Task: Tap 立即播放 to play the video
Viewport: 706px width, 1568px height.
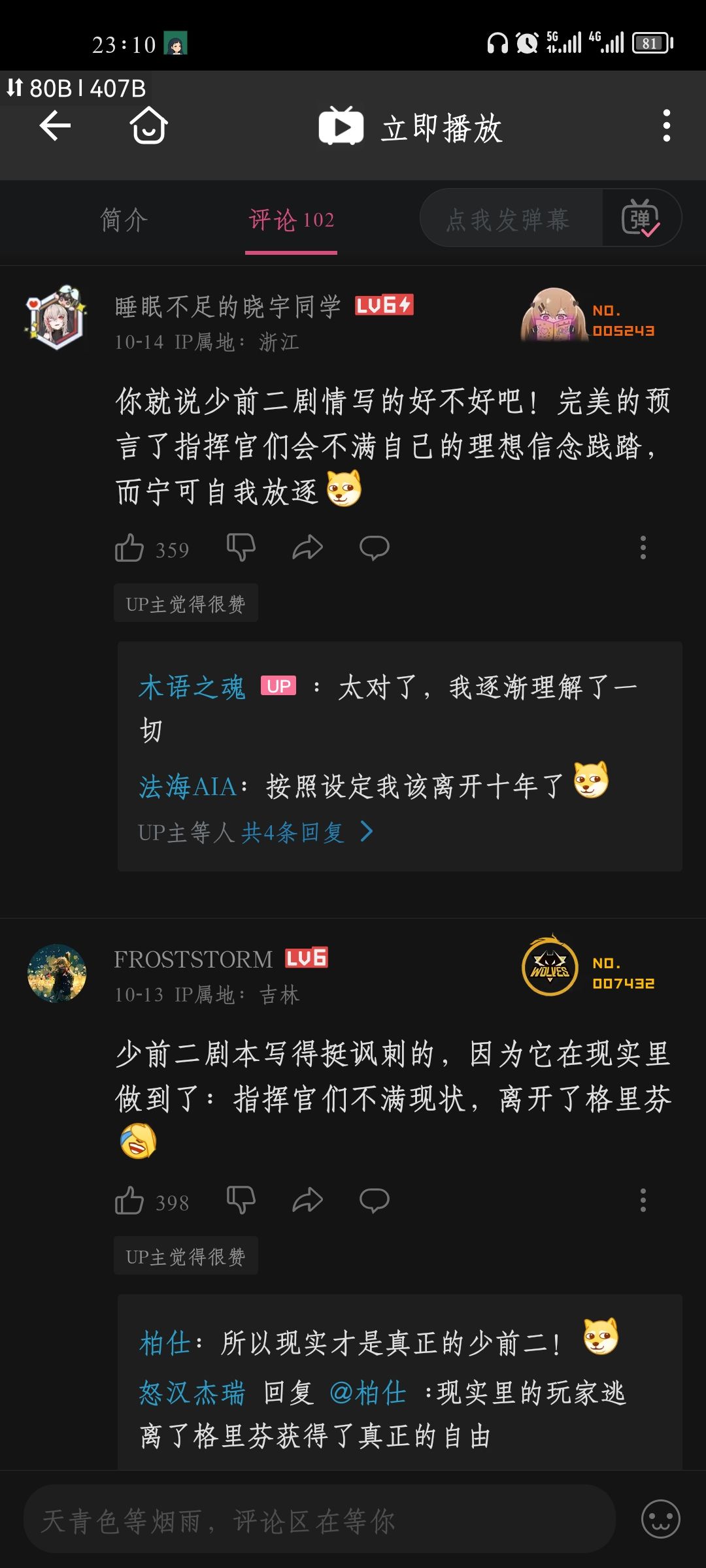Action: tap(411, 127)
